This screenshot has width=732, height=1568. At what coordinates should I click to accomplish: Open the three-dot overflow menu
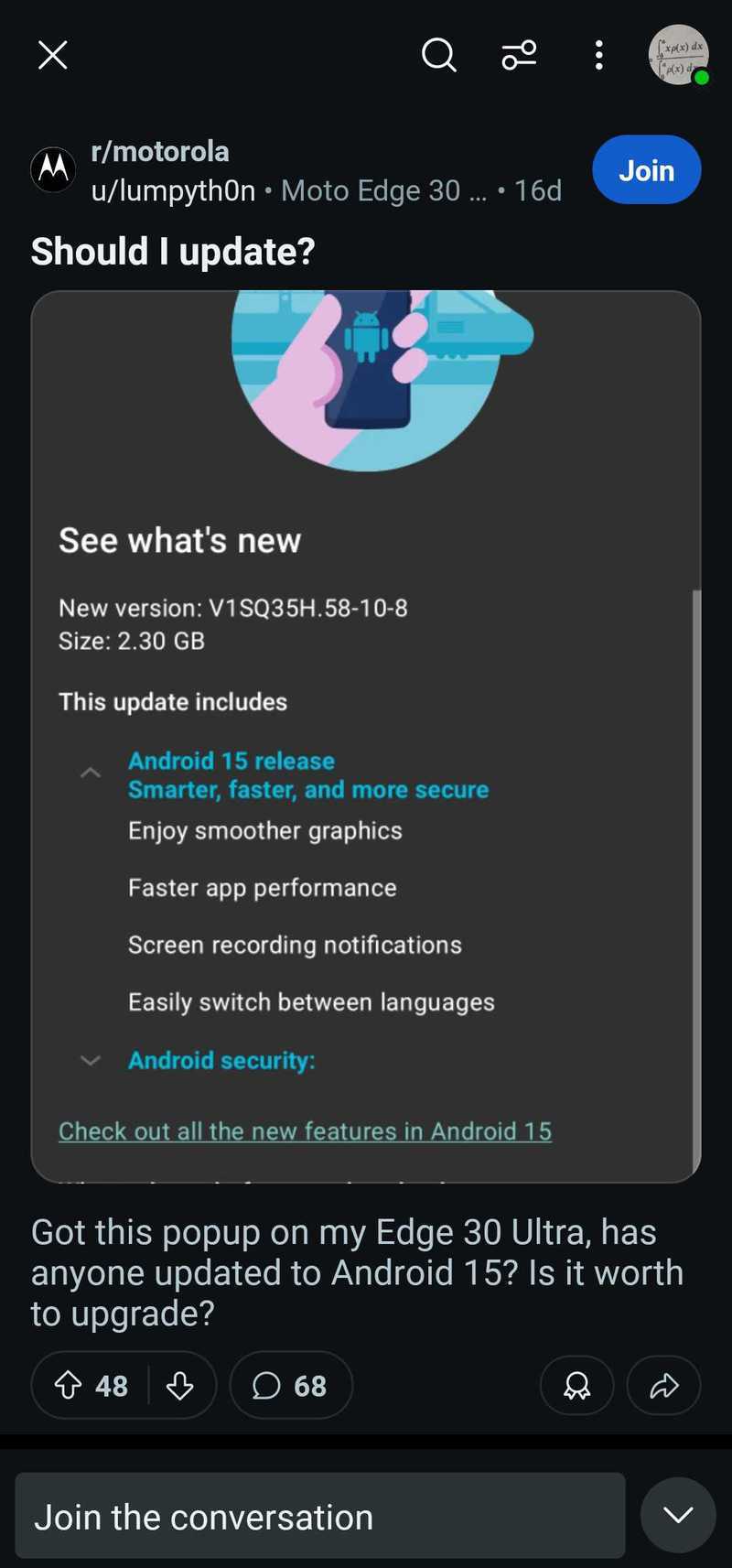point(598,56)
